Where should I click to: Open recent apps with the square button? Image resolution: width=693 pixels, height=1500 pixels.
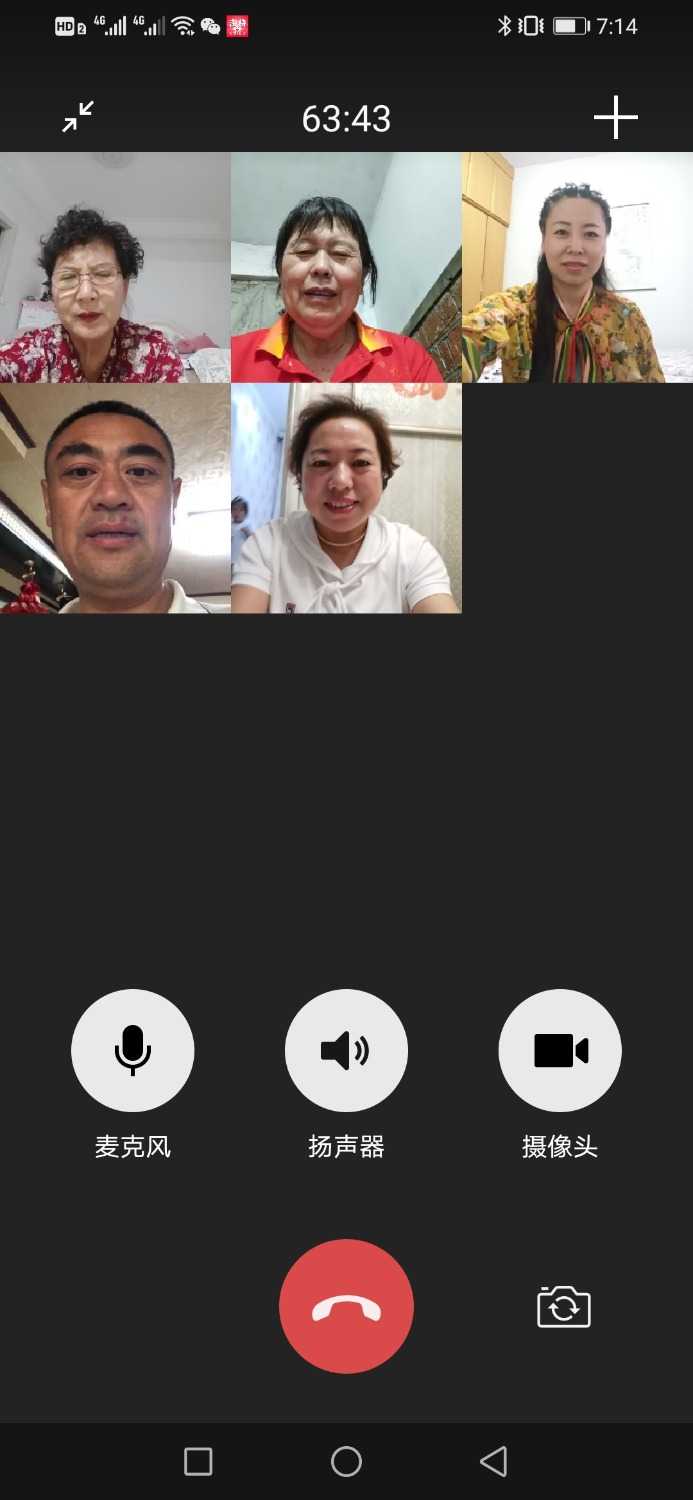[x=198, y=1461]
